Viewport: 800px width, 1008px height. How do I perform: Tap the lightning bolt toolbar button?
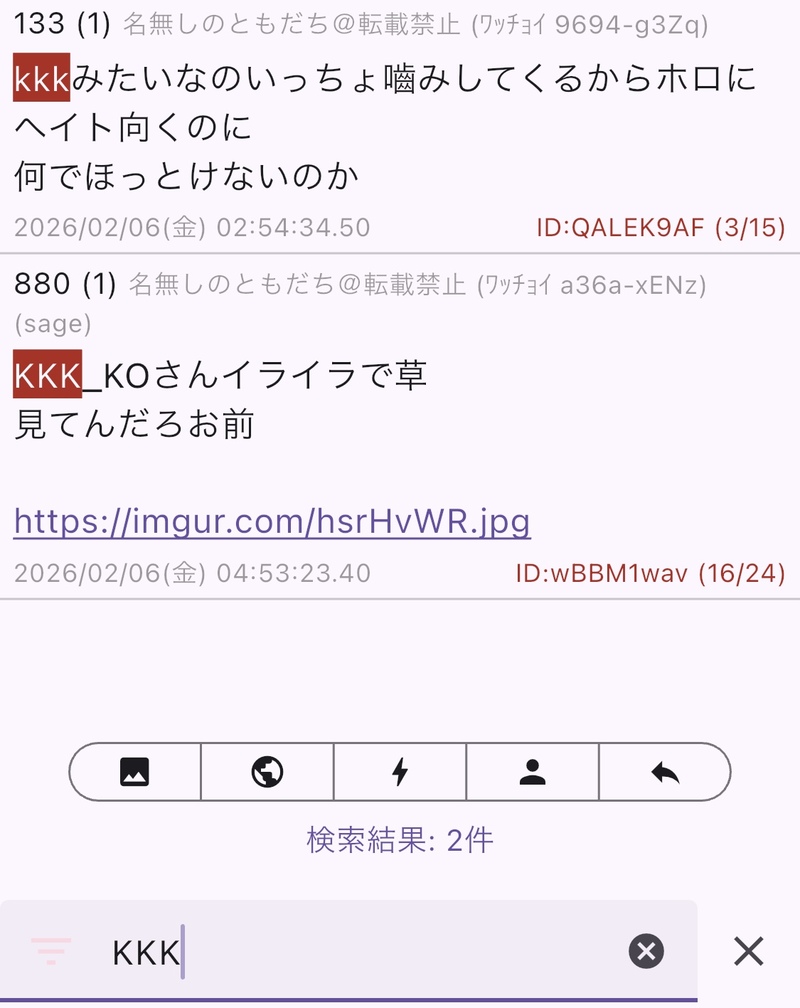click(400, 771)
